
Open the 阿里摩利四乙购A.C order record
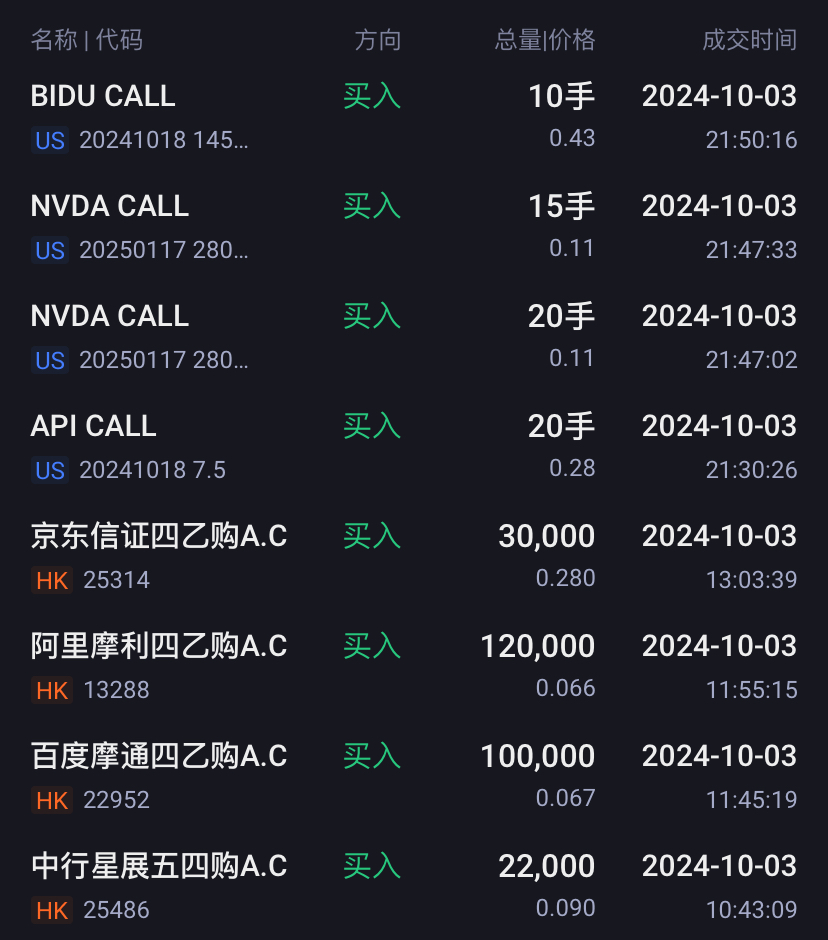point(159,647)
